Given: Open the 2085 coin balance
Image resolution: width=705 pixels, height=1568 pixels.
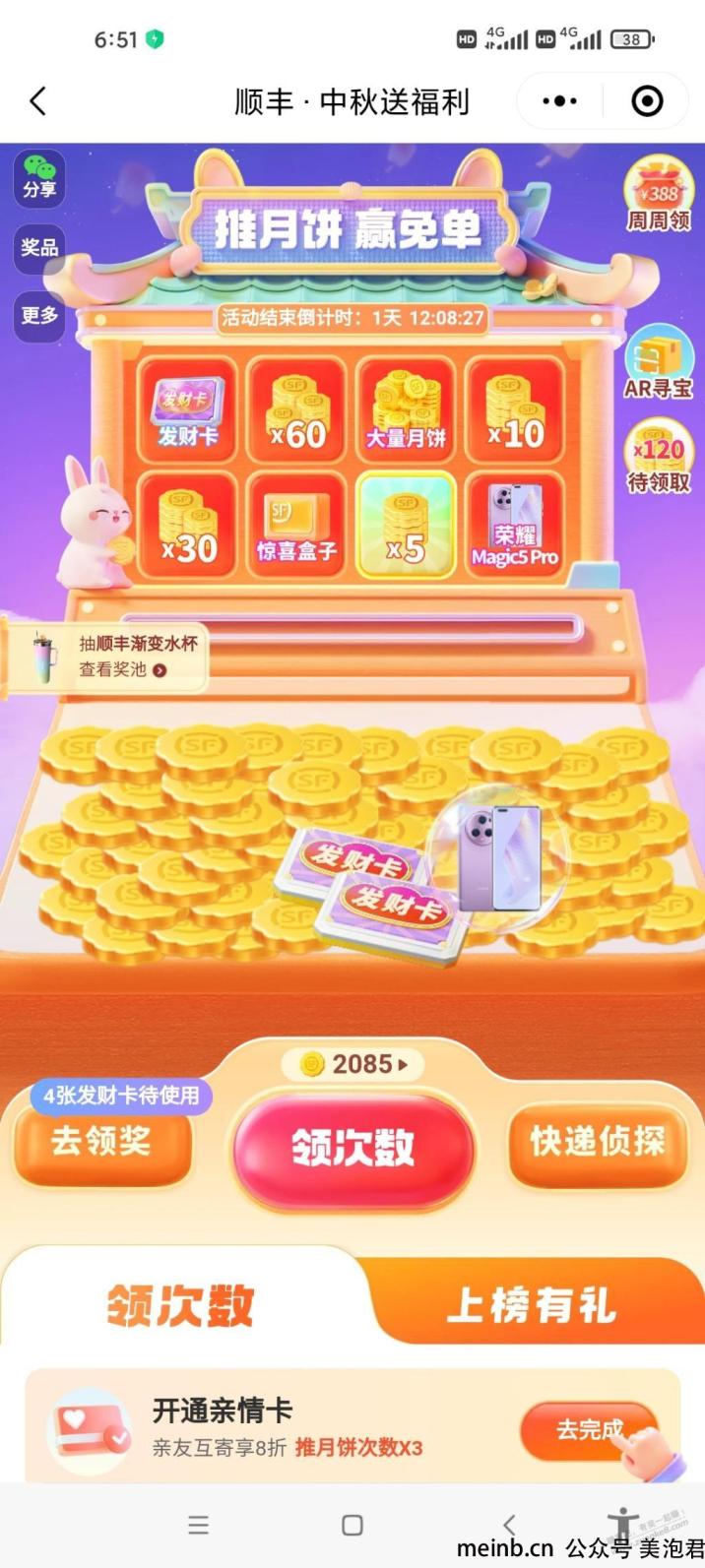Looking at the screenshot, I should tap(352, 1064).
